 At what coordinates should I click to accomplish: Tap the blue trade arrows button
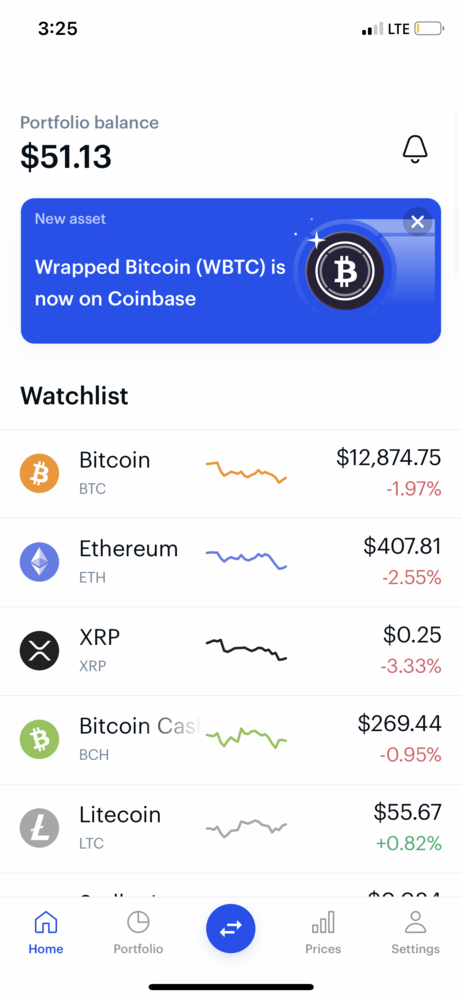point(230,929)
